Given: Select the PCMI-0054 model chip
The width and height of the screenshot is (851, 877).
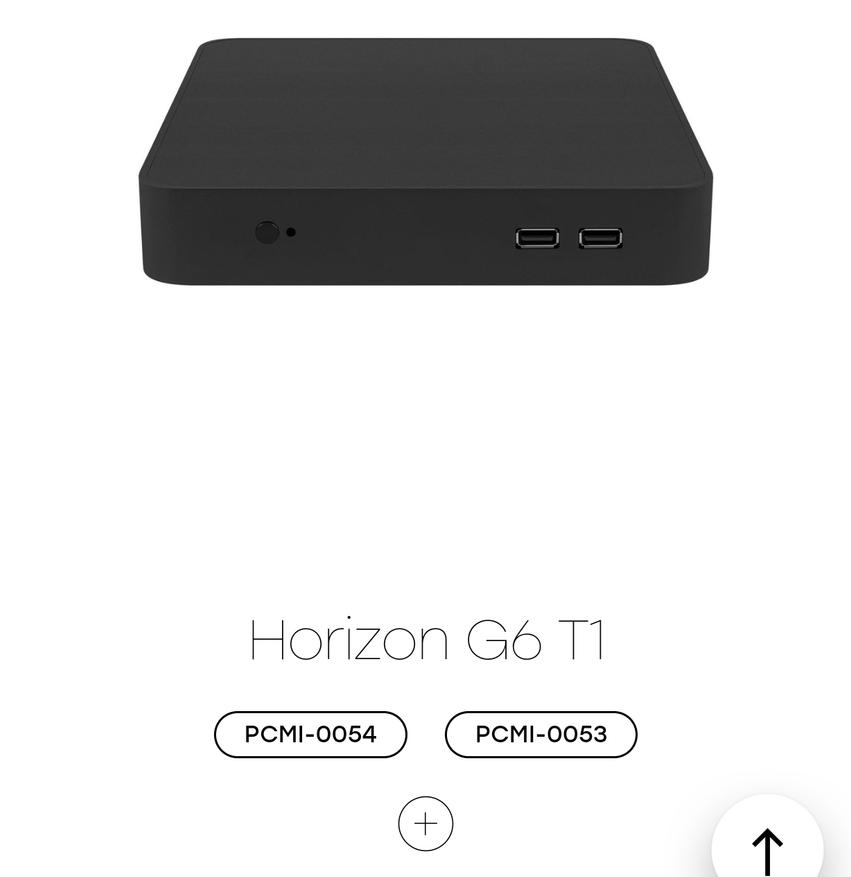Looking at the screenshot, I should click(x=310, y=735).
